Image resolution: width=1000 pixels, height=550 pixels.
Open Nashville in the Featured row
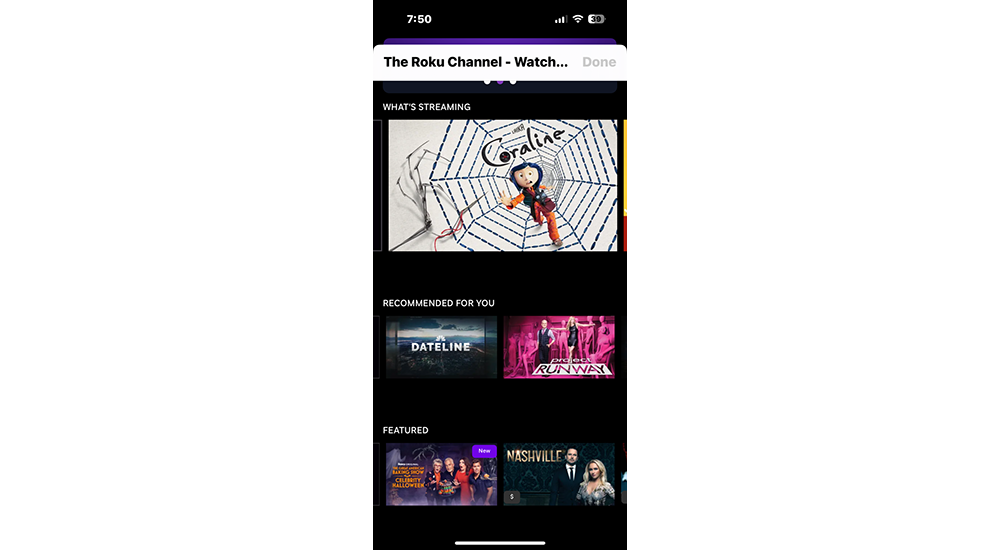pyautogui.click(x=559, y=474)
